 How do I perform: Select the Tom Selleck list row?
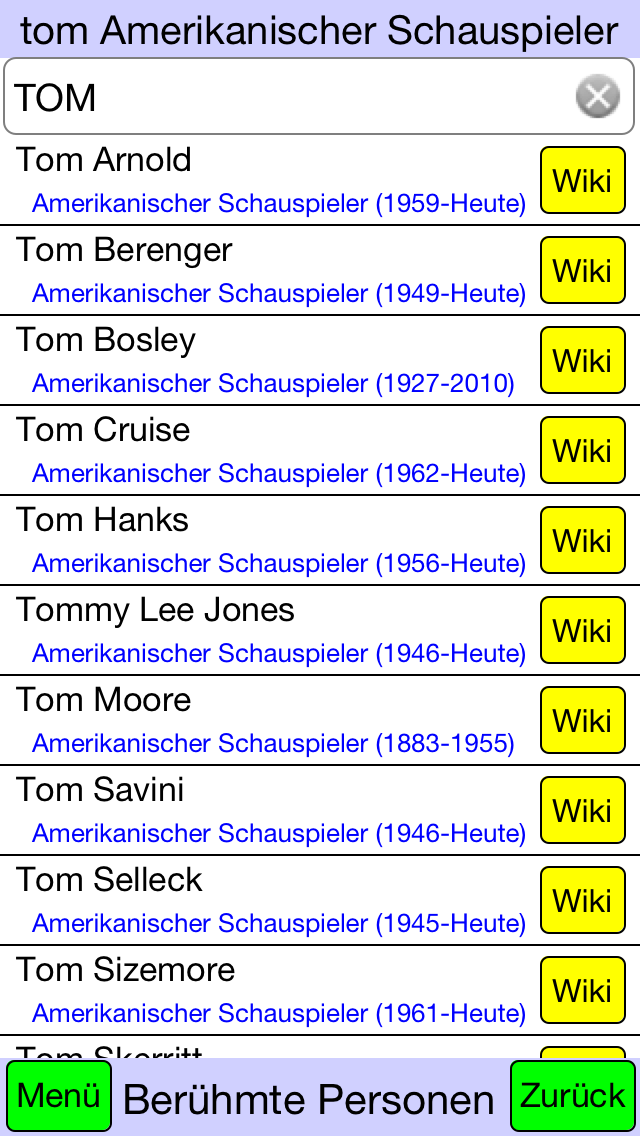320,900
